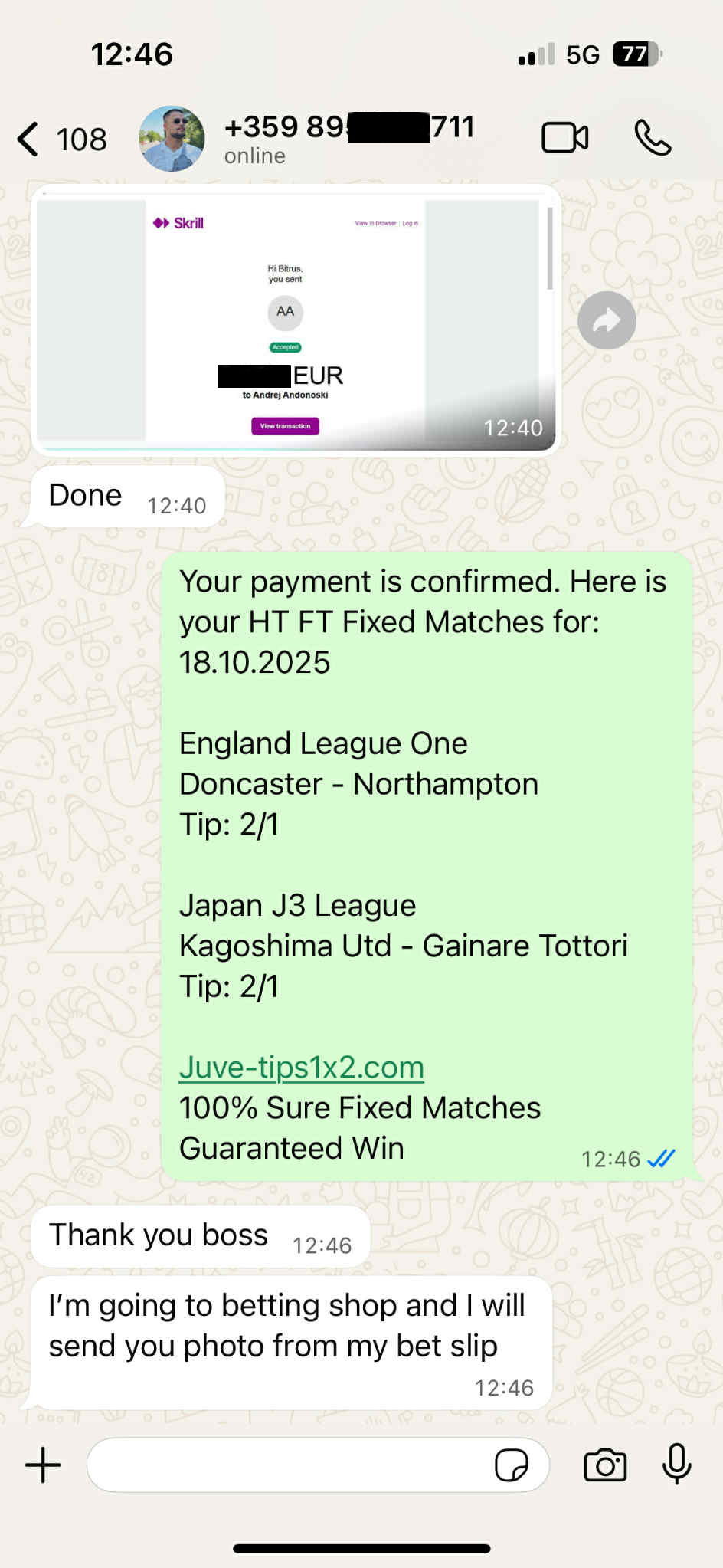Forward the Skrill screenshot message
723x1568 pixels.
point(607,320)
